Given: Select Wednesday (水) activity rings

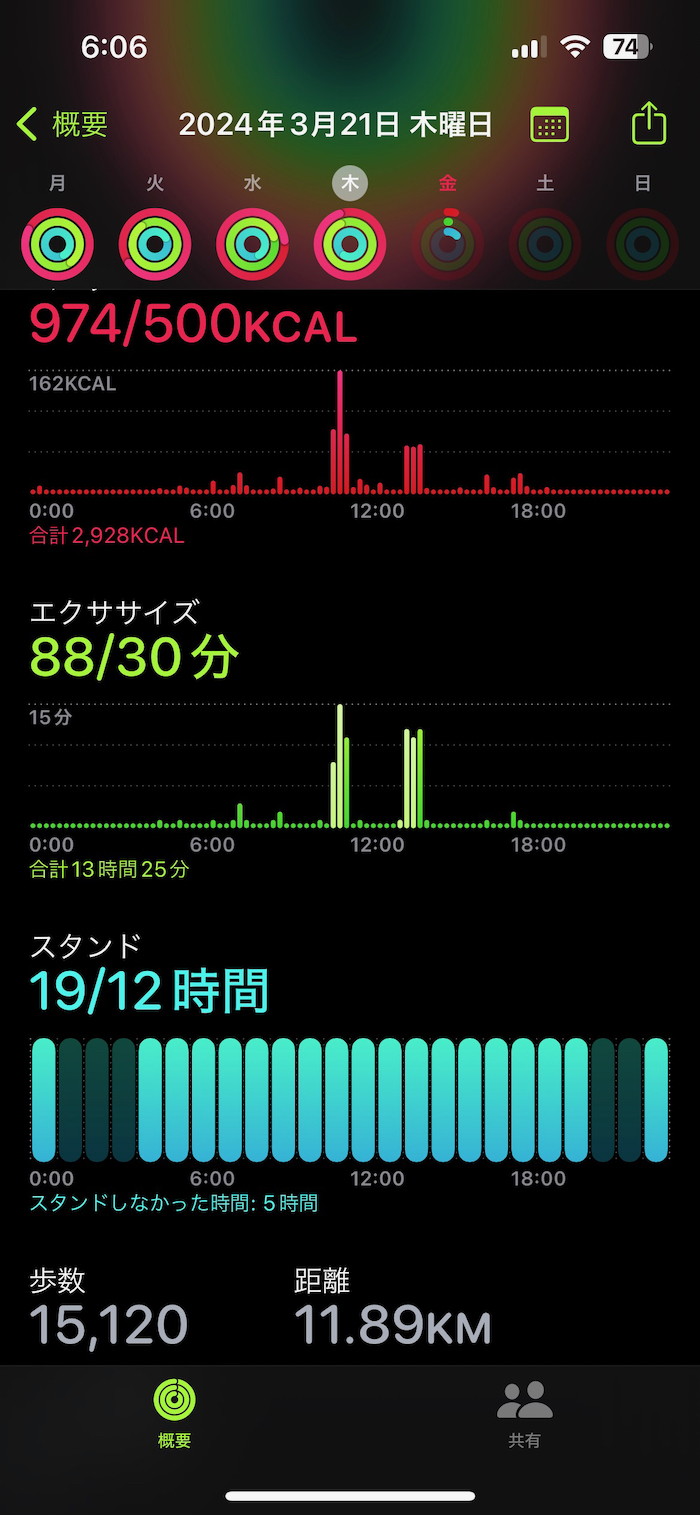Looking at the screenshot, I should [x=252, y=243].
